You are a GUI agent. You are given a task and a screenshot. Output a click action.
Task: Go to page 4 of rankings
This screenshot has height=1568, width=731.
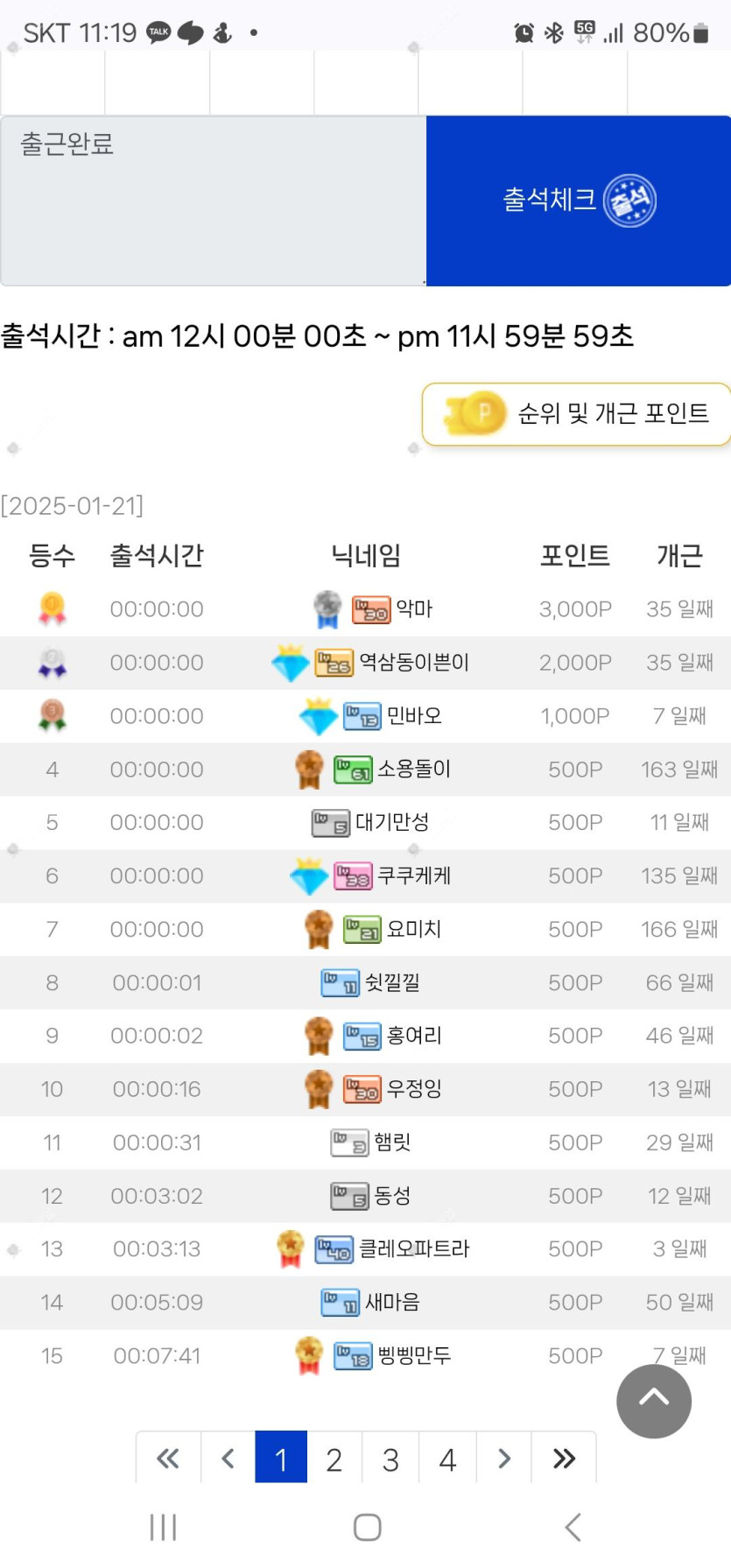coord(447,1459)
